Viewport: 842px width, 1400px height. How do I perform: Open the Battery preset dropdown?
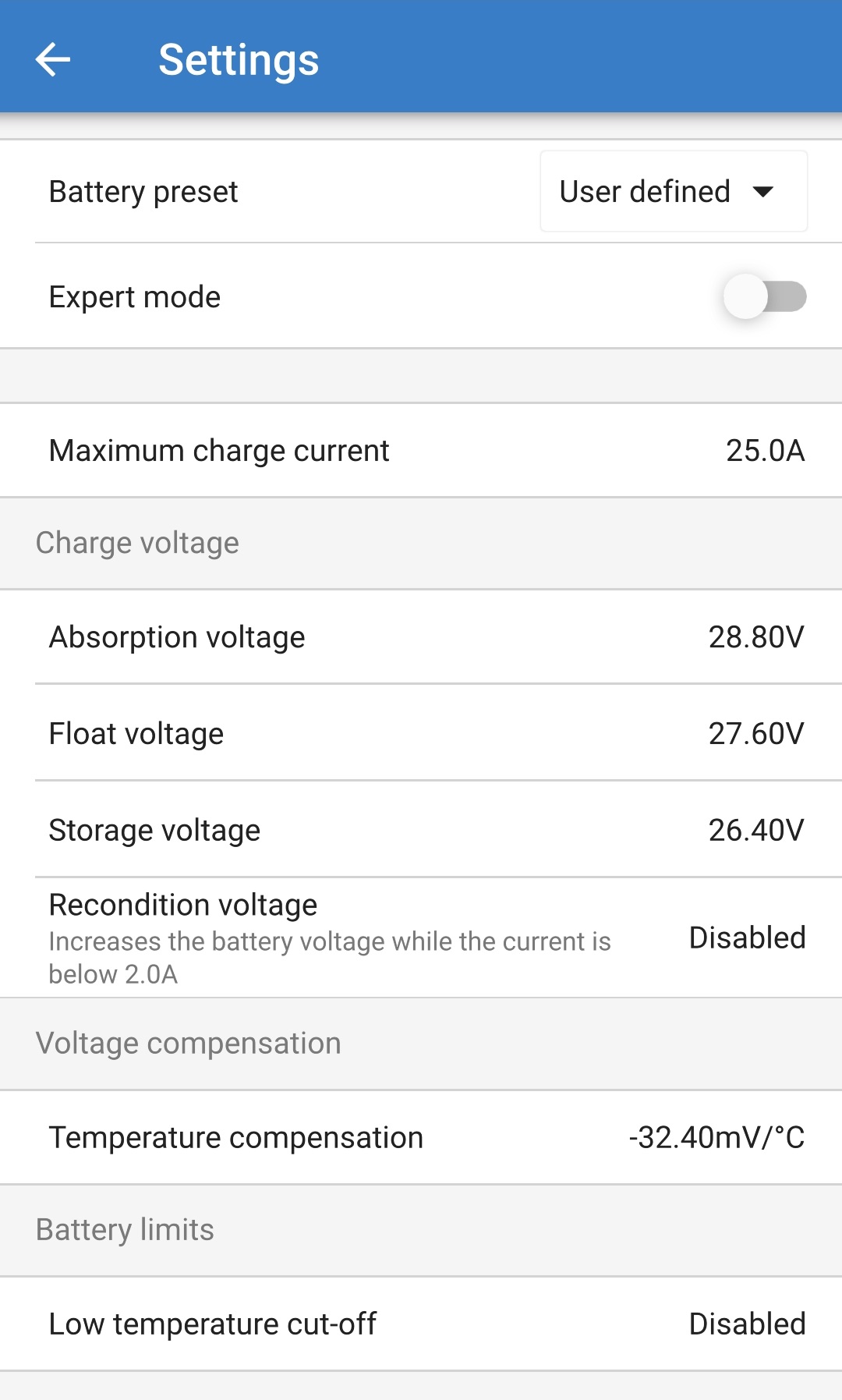click(673, 192)
